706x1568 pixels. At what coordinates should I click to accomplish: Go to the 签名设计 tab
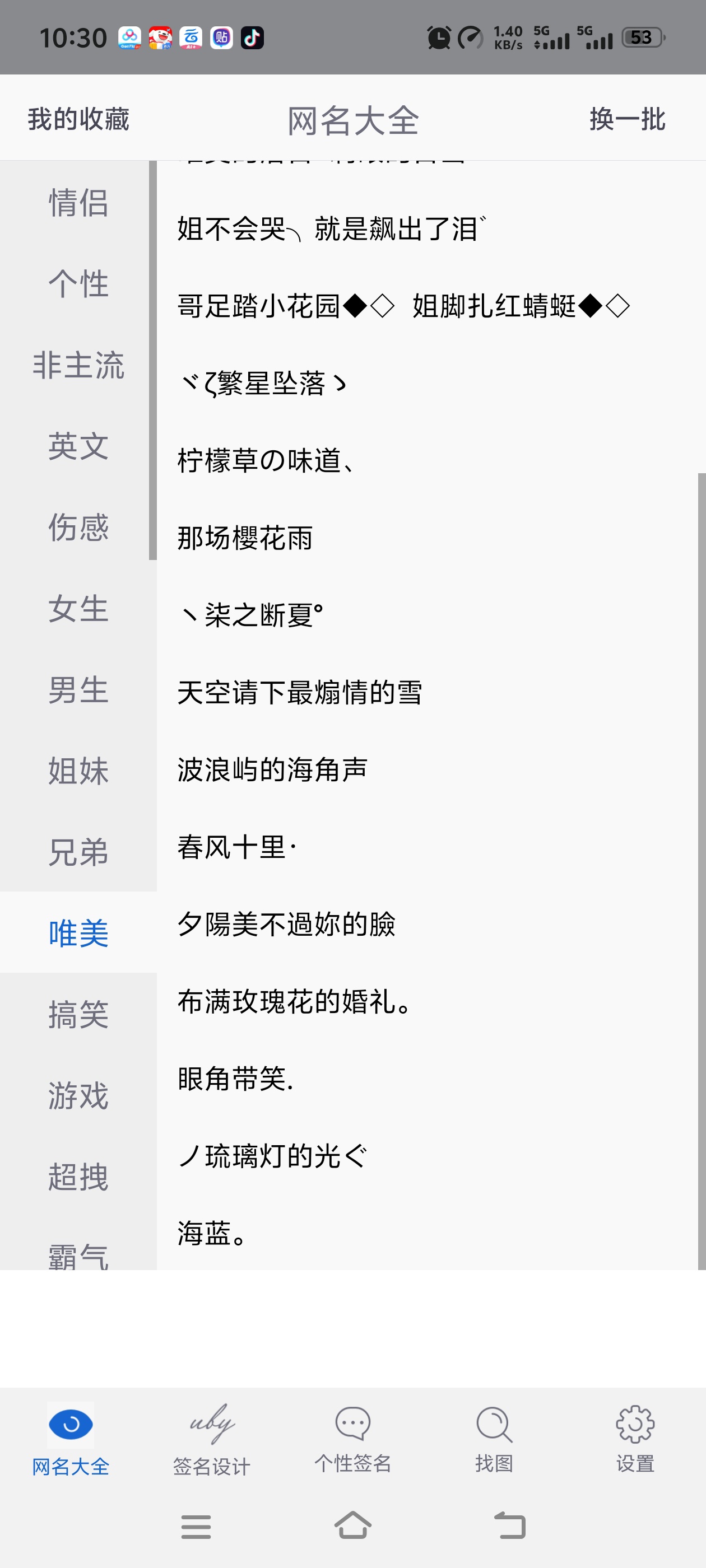(x=211, y=1440)
